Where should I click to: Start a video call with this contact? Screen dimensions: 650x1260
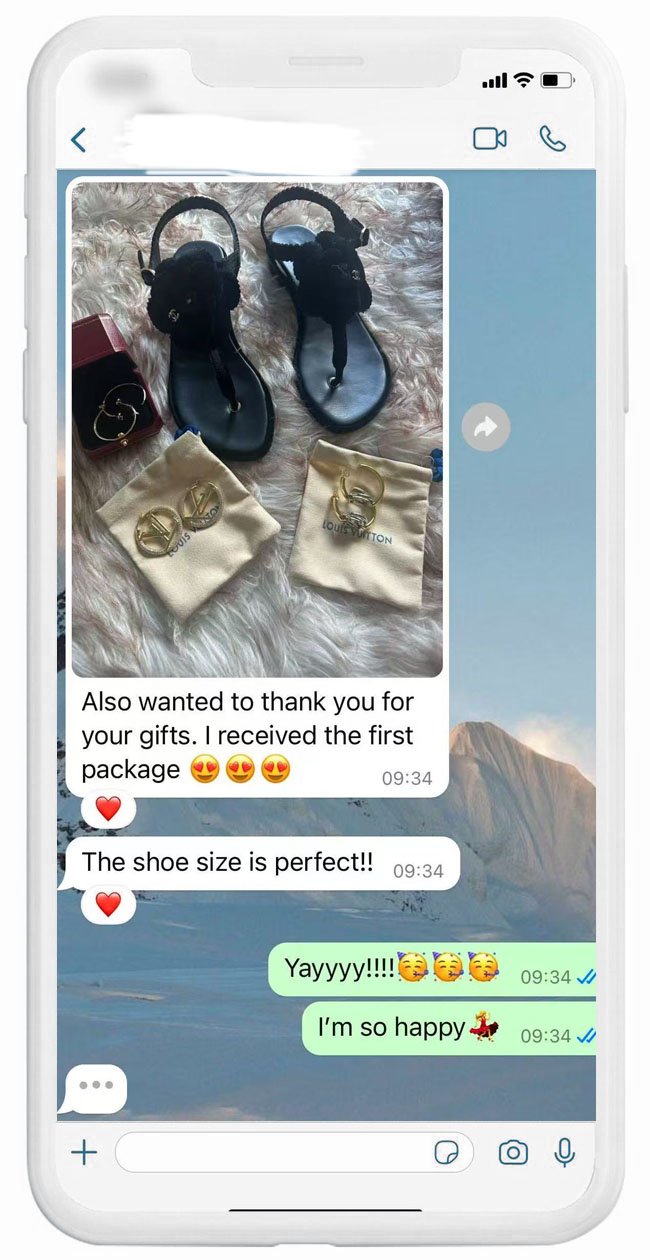coord(489,139)
